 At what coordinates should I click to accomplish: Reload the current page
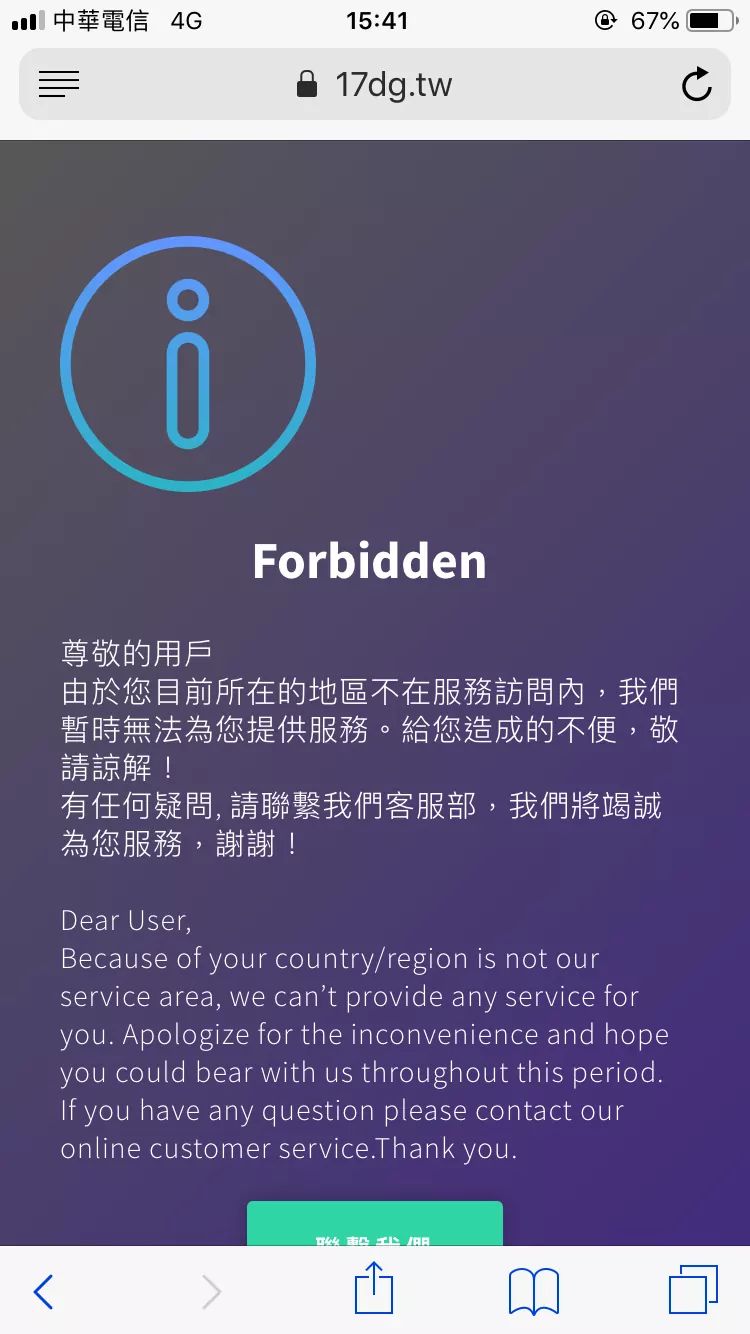tap(696, 85)
